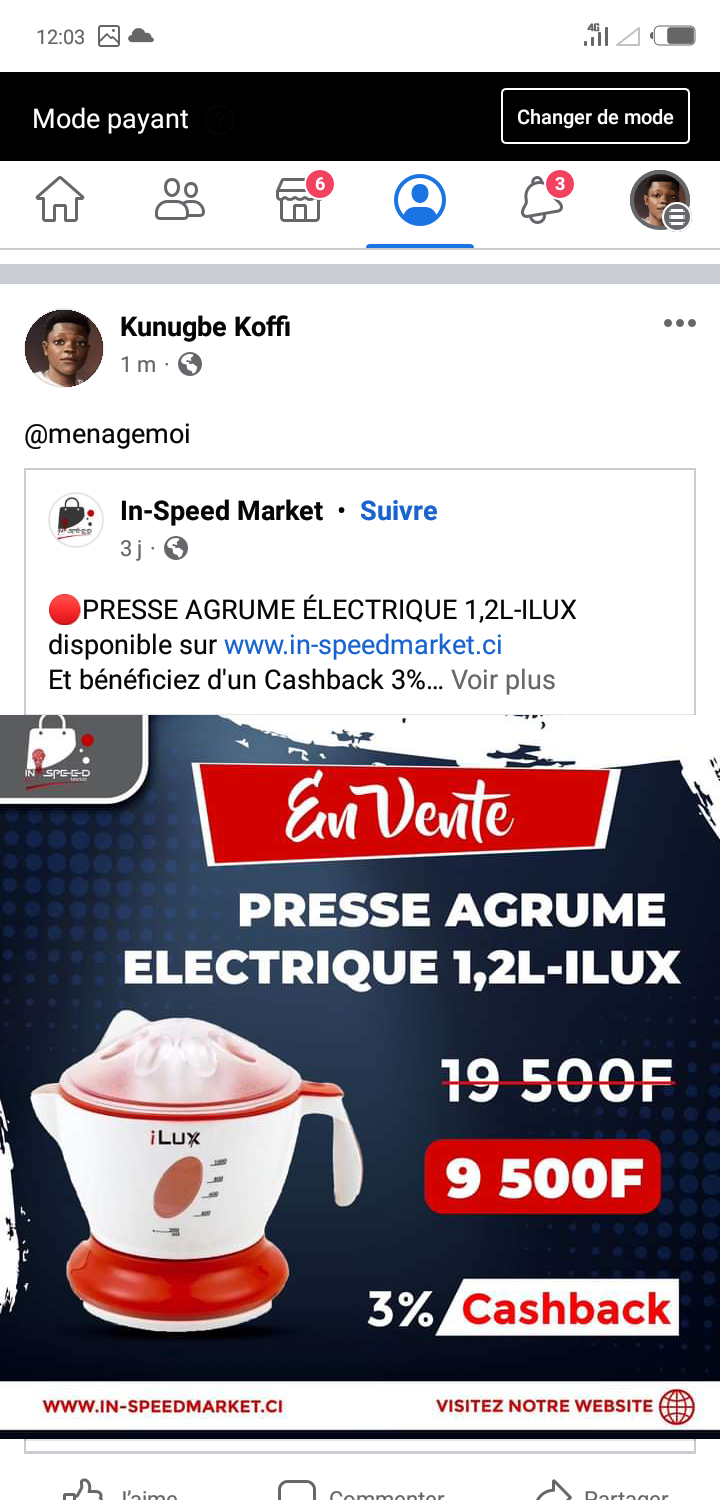This screenshot has width=720, height=1500.
Task: Go to the Facebook home feed tab
Action: tap(60, 200)
